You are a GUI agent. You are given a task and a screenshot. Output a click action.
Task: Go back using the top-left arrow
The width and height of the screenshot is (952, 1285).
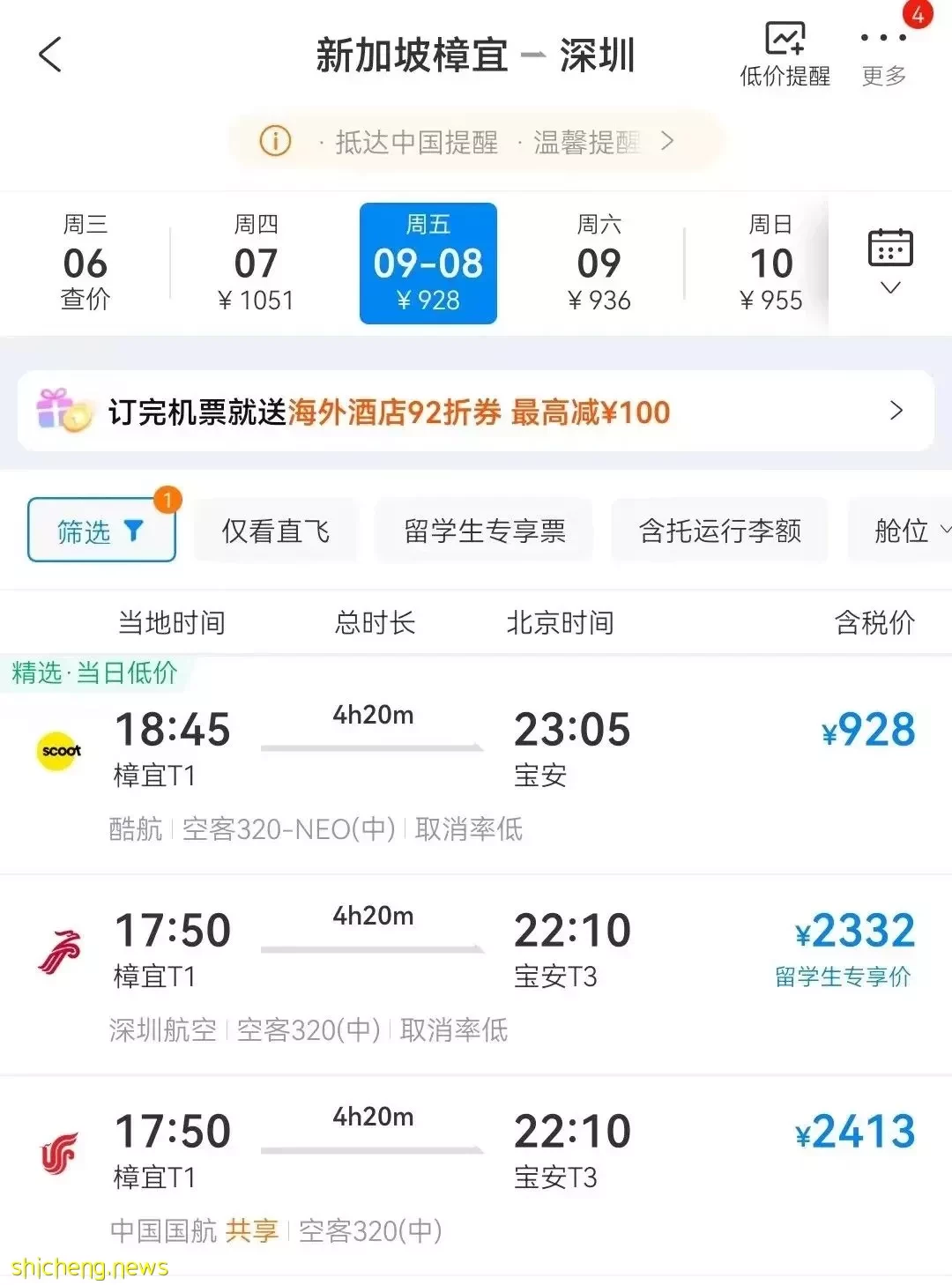(x=50, y=55)
